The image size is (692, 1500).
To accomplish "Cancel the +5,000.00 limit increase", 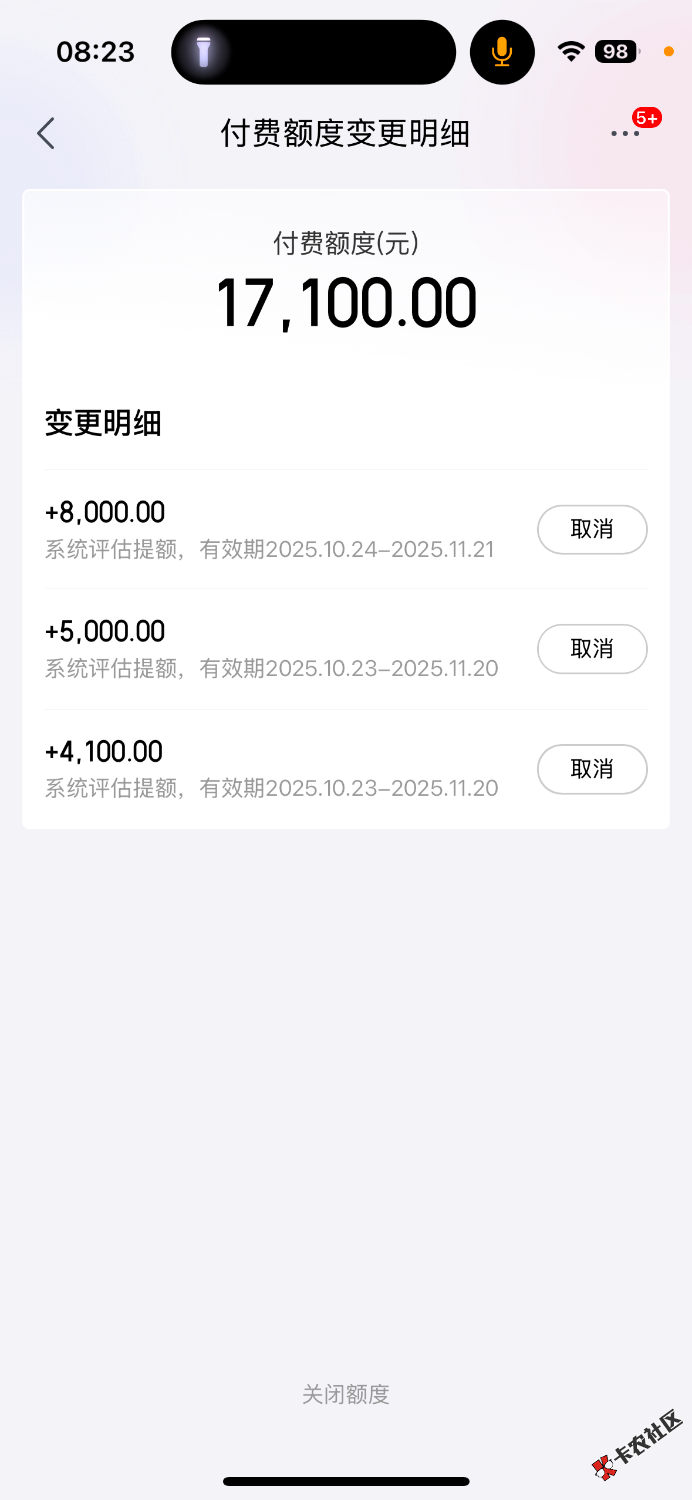I will (592, 649).
